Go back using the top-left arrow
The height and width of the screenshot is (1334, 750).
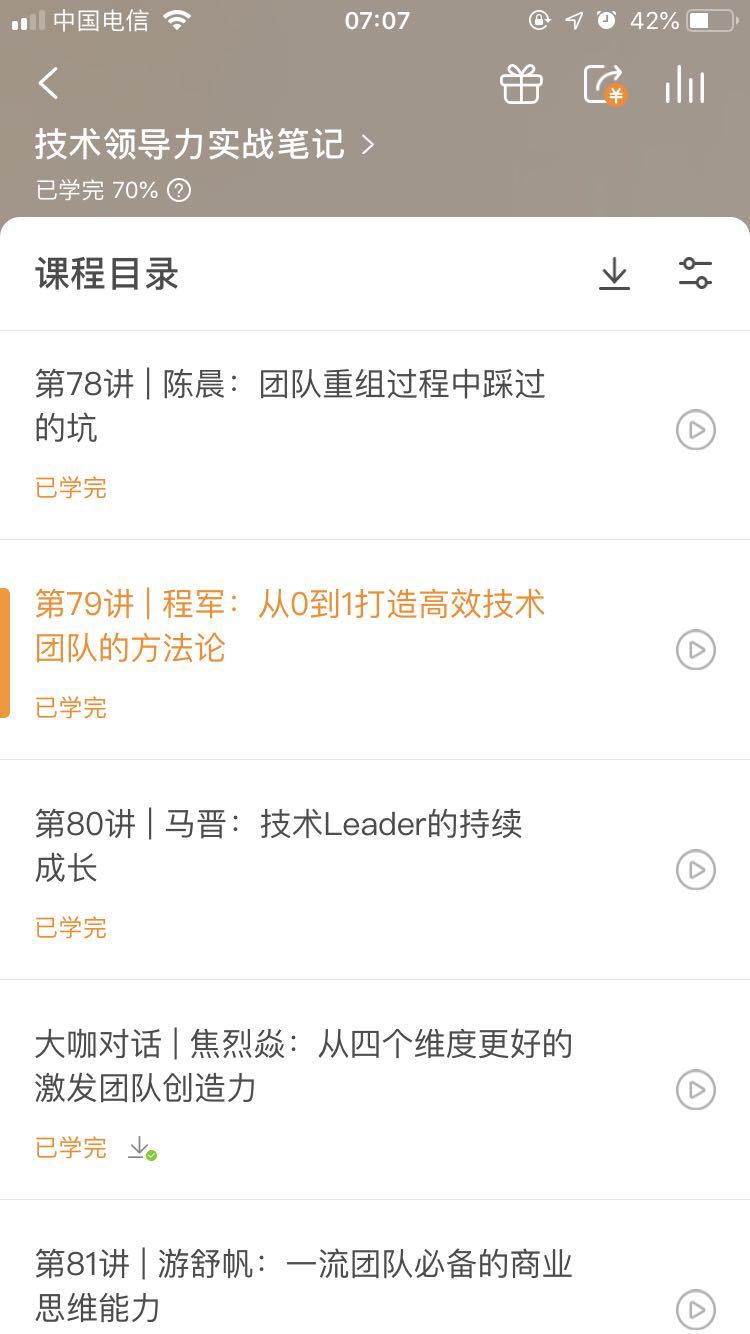click(x=48, y=83)
